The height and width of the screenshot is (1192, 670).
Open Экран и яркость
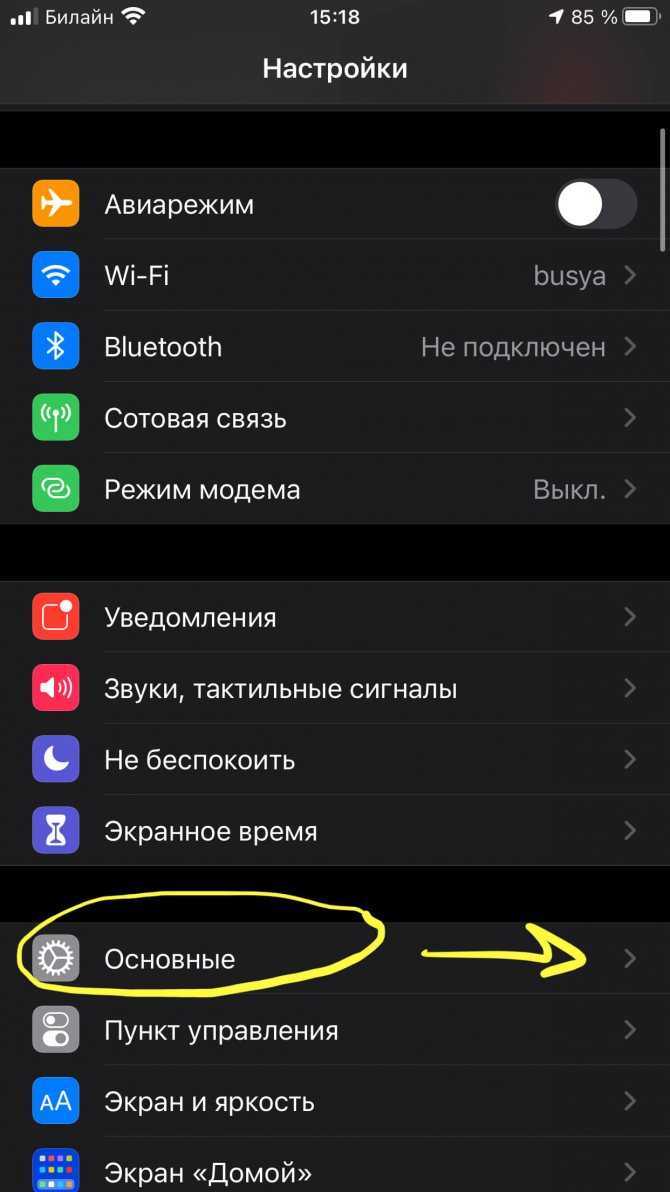[335, 1102]
